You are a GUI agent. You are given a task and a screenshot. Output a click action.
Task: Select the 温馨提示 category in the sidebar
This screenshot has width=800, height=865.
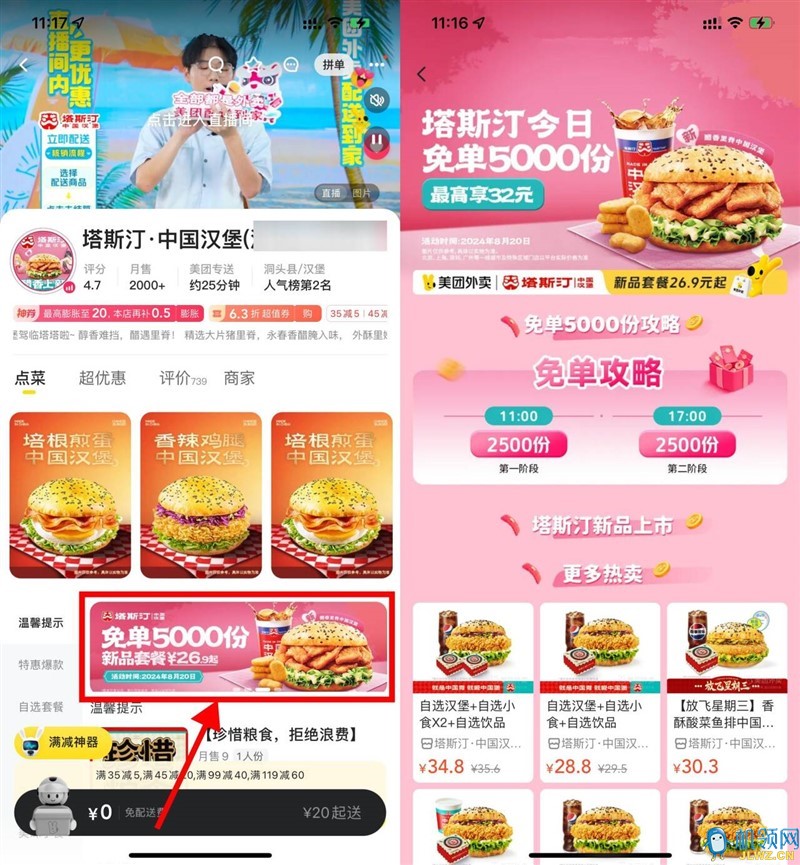click(41, 622)
